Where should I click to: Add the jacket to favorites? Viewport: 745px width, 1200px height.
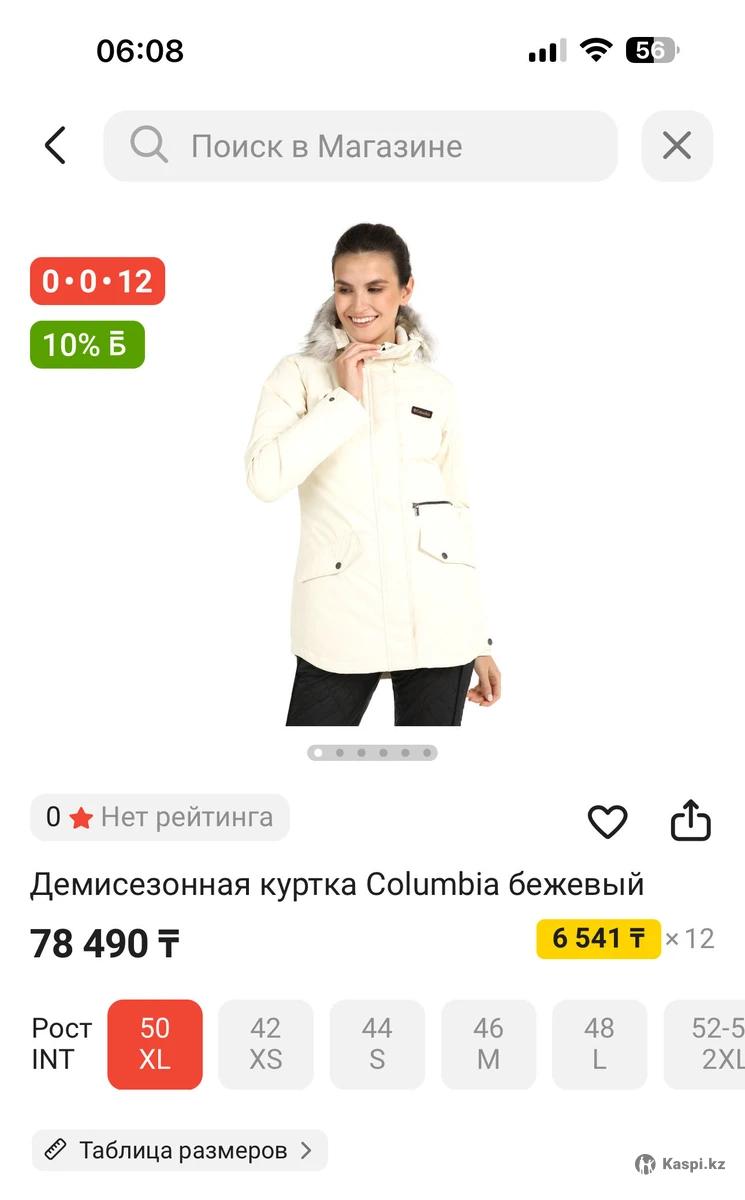pyautogui.click(x=607, y=822)
